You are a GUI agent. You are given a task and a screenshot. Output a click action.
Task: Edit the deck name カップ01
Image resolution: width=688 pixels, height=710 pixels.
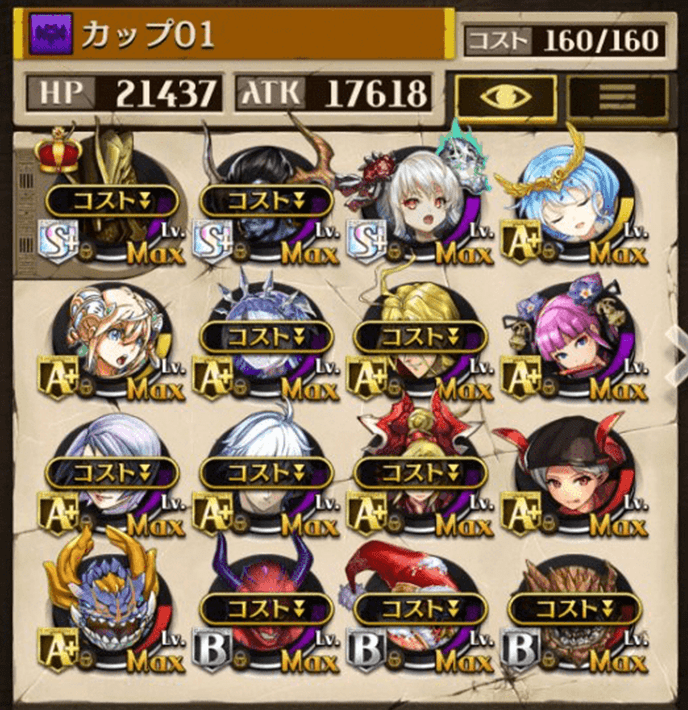[230, 36]
